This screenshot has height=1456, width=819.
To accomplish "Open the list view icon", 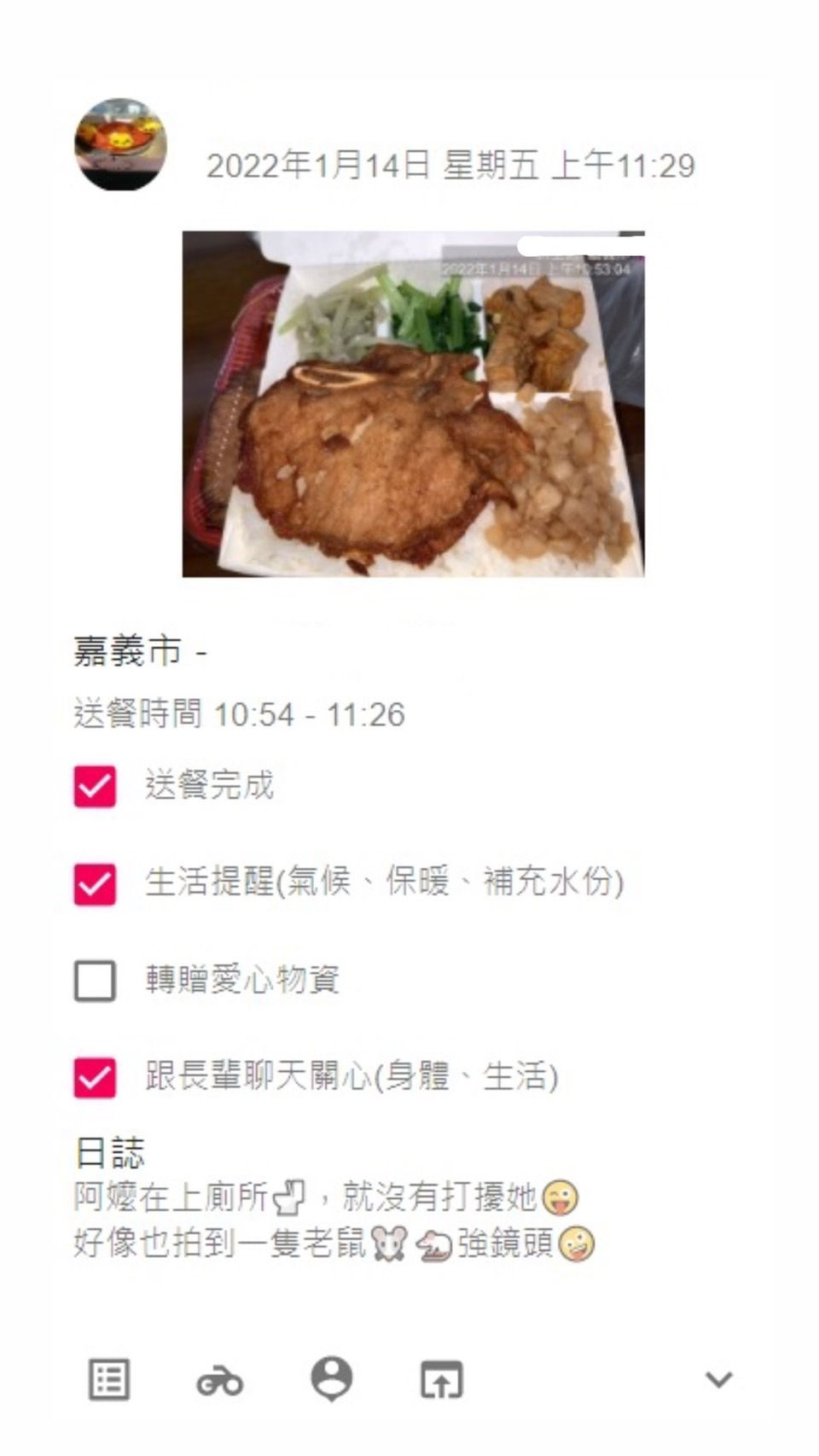I will click(x=109, y=1379).
